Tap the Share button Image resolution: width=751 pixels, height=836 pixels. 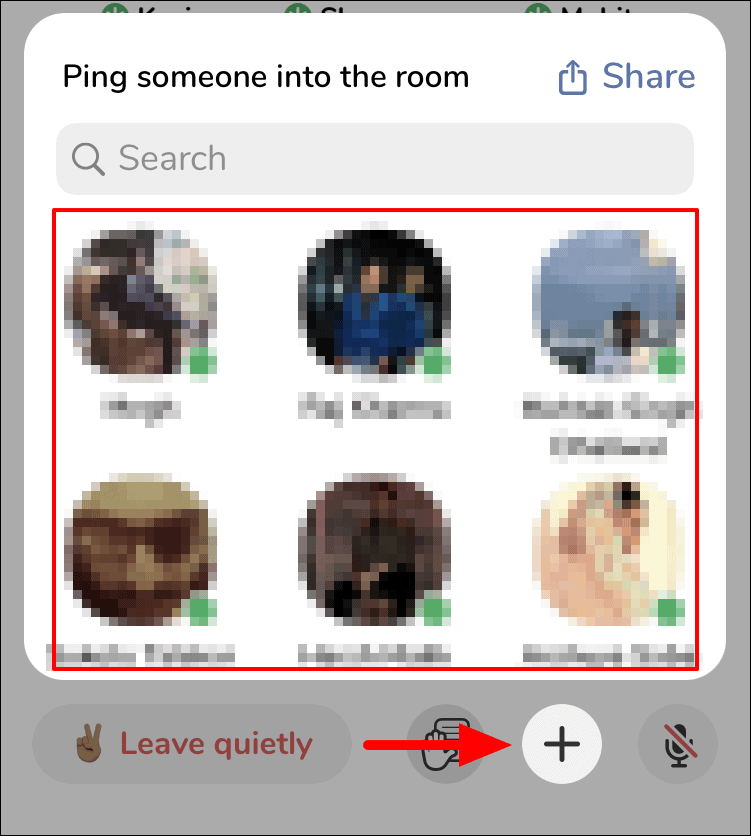pos(626,77)
